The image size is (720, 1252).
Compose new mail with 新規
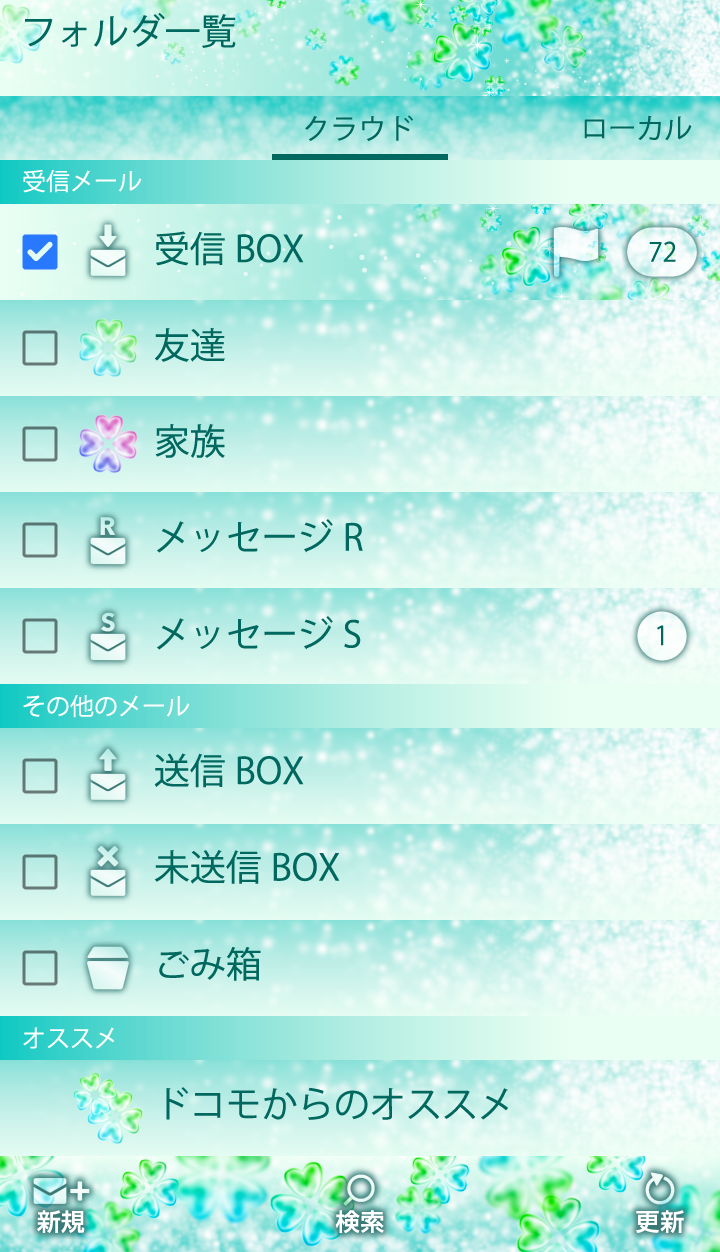pos(61,1204)
